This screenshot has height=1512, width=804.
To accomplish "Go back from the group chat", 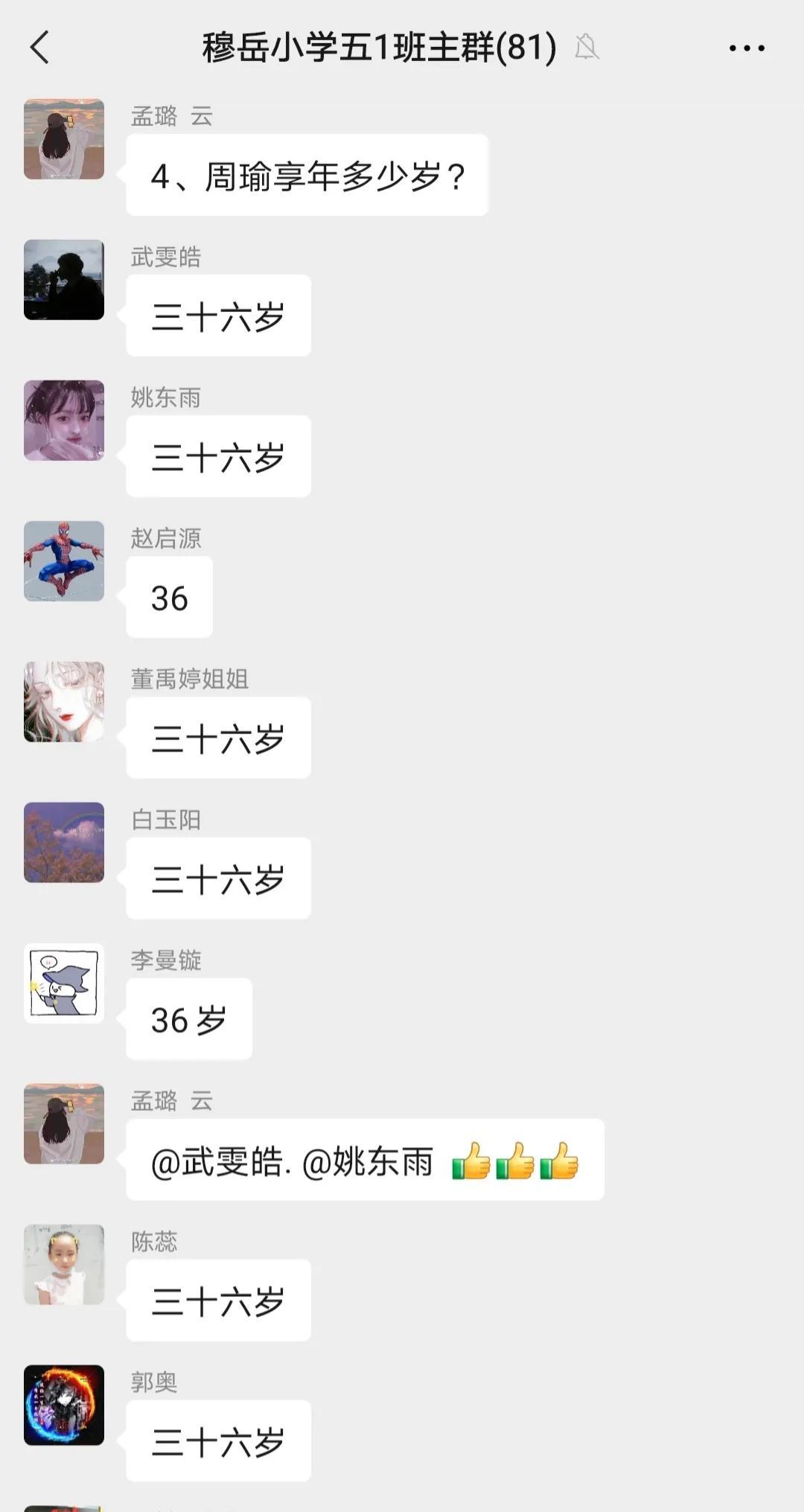I will point(40,48).
